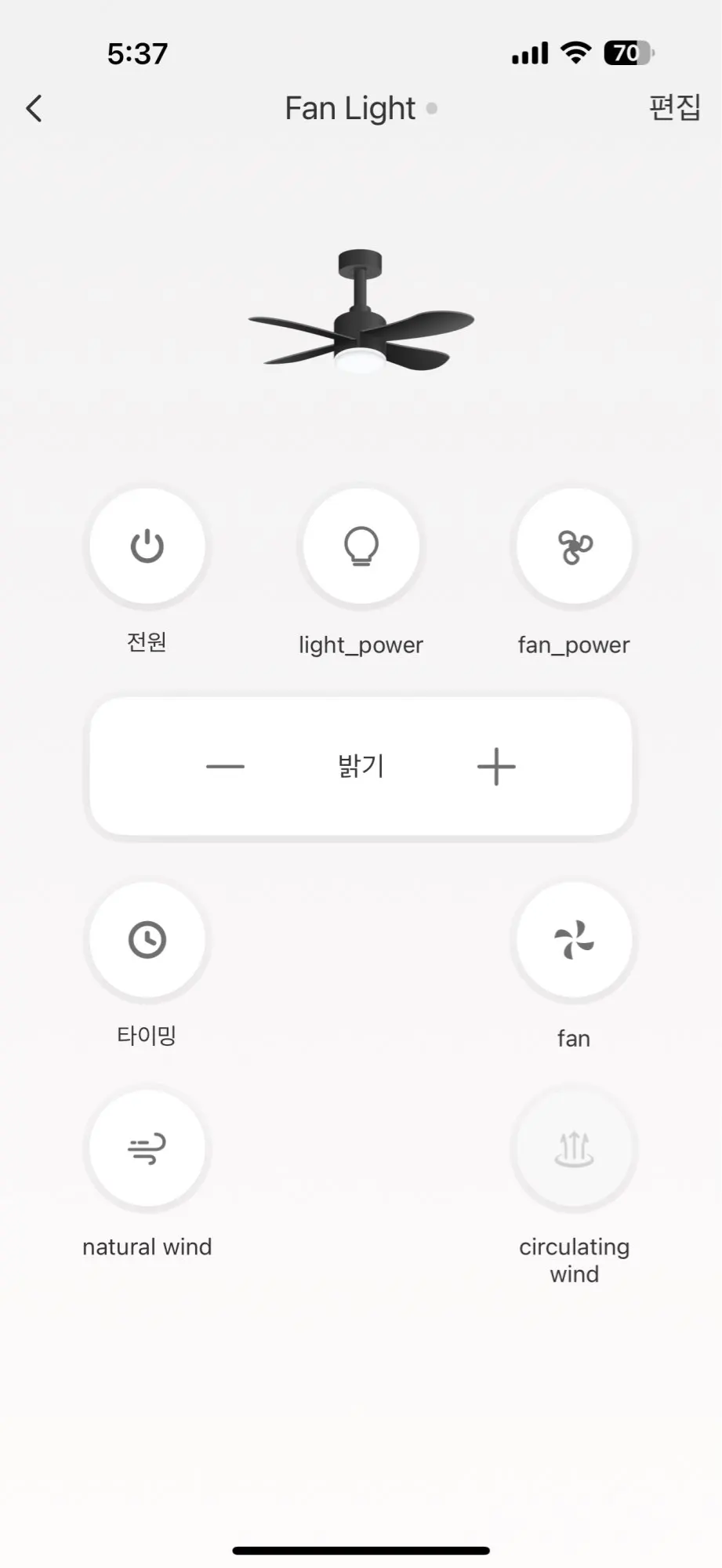The height and width of the screenshot is (1568, 722).
Task: Open the 편집 (edit) option
Action: point(674,107)
